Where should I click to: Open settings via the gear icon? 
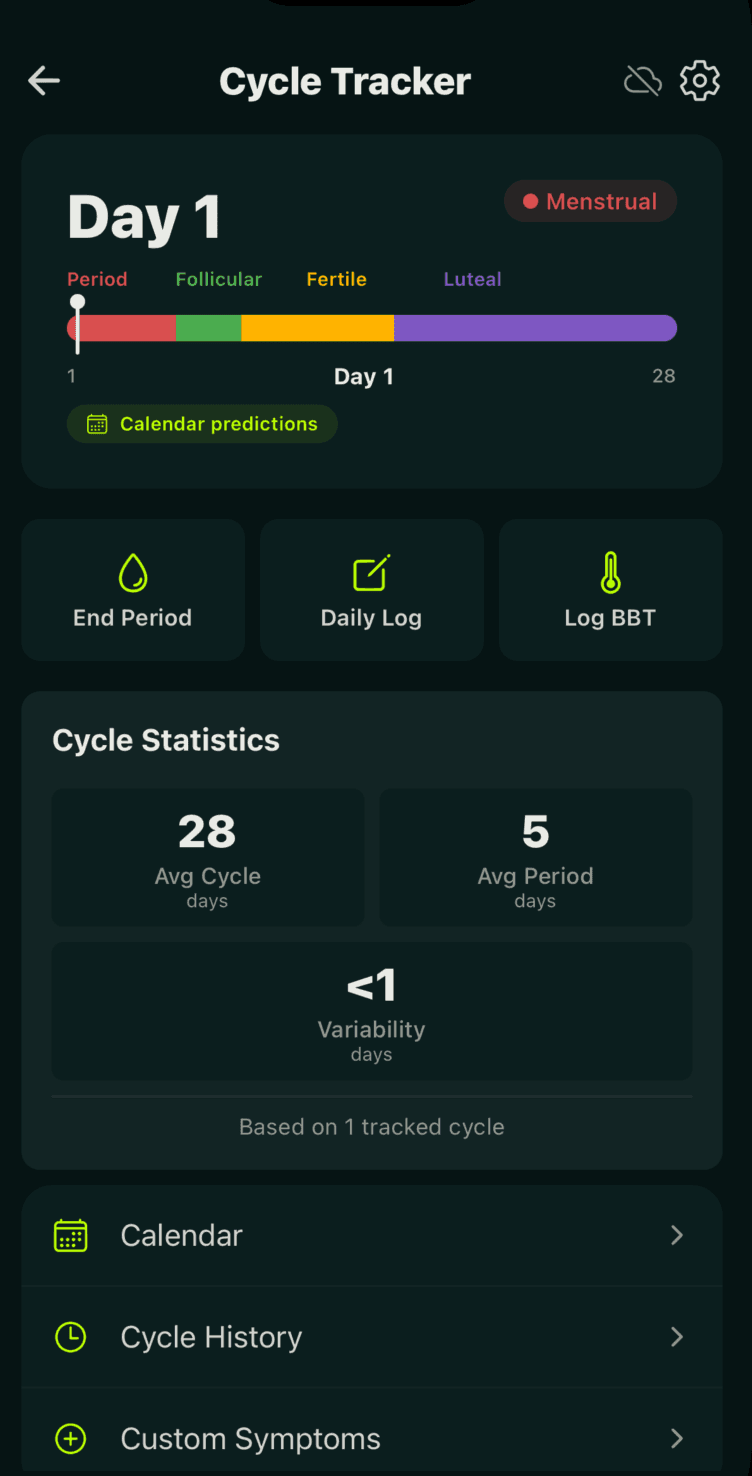click(699, 80)
